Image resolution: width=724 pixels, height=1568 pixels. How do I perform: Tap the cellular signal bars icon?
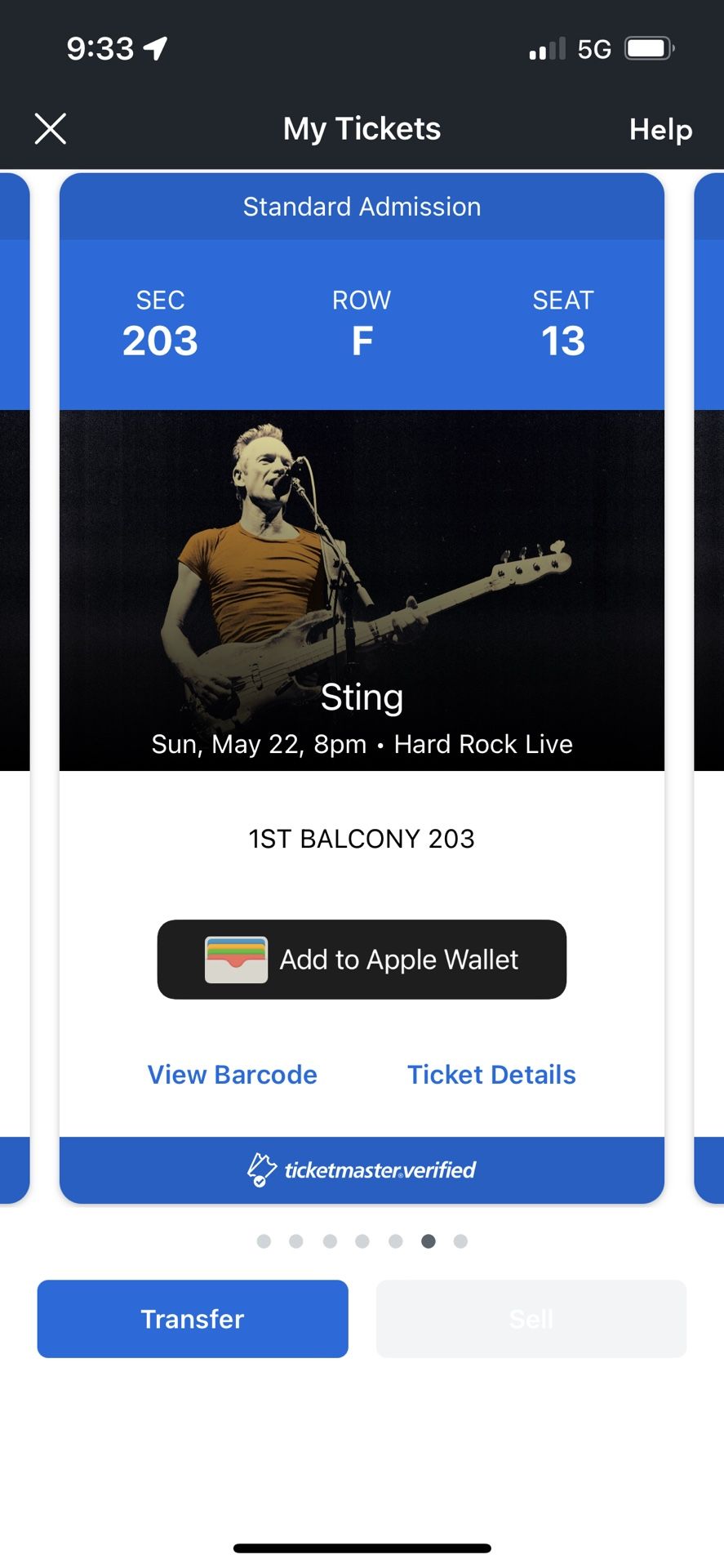pos(548,49)
